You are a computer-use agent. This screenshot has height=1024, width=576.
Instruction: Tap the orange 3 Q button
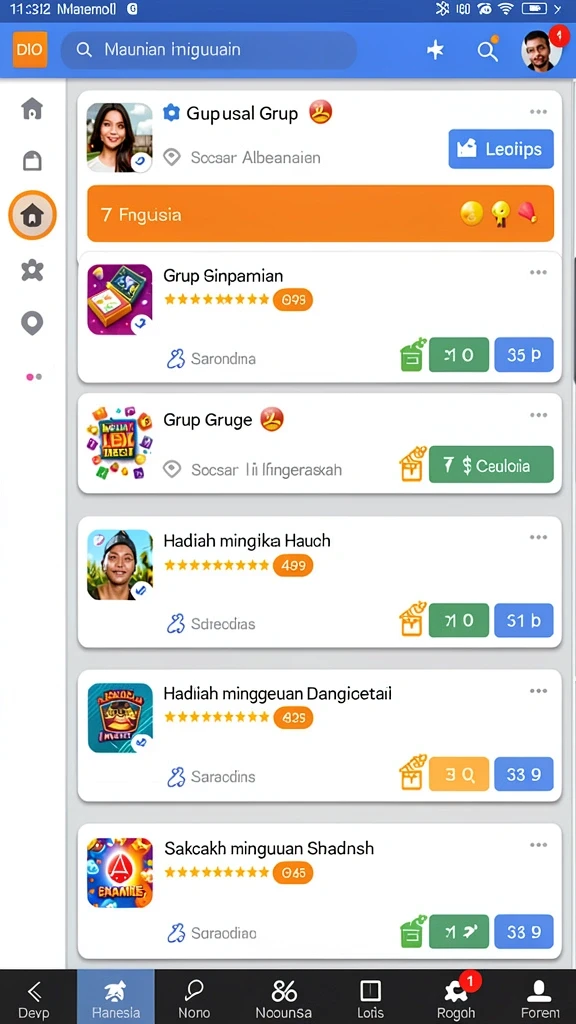[x=458, y=774]
